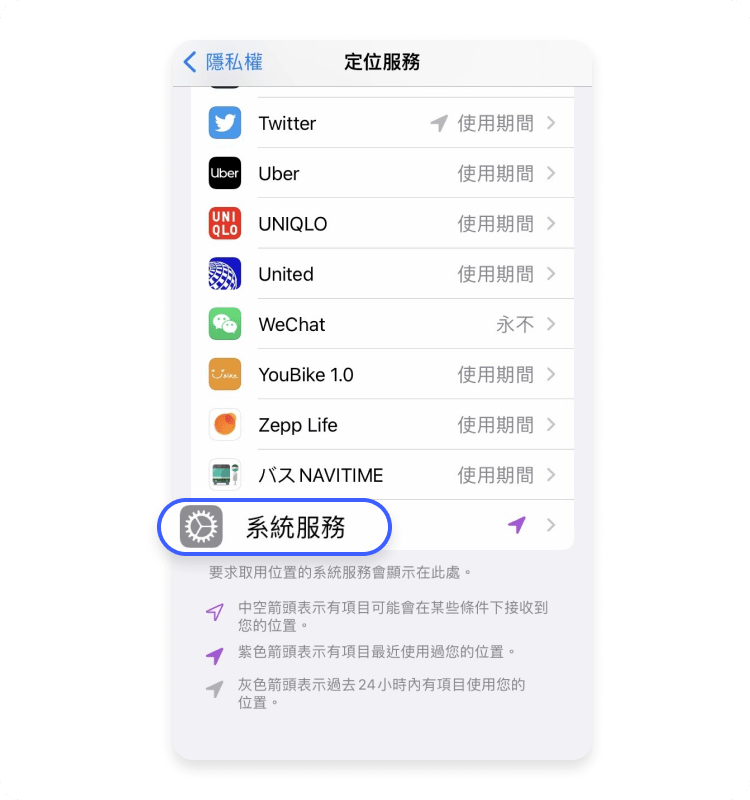Screen dimensions: 750x800
Task: Tap the Zepp Life row
Action: [382, 425]
